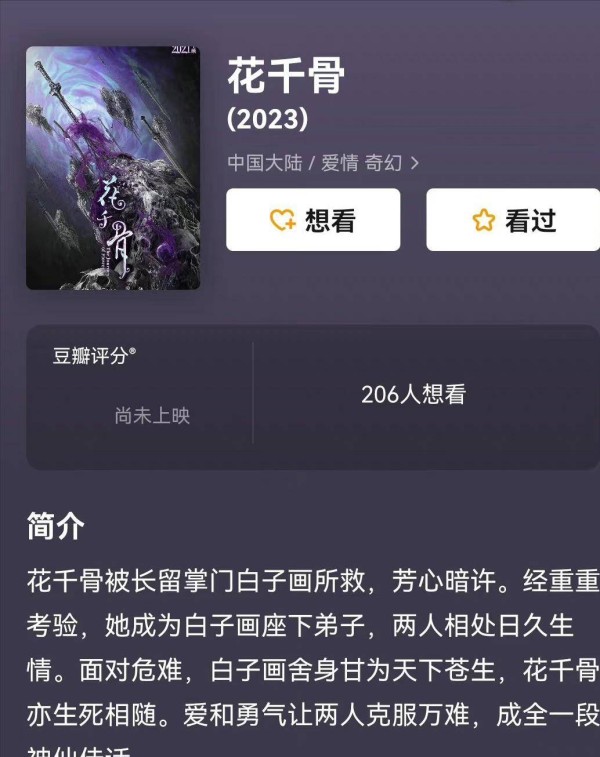Mark 花千骨 as 看过

click(x=513, y=220)
